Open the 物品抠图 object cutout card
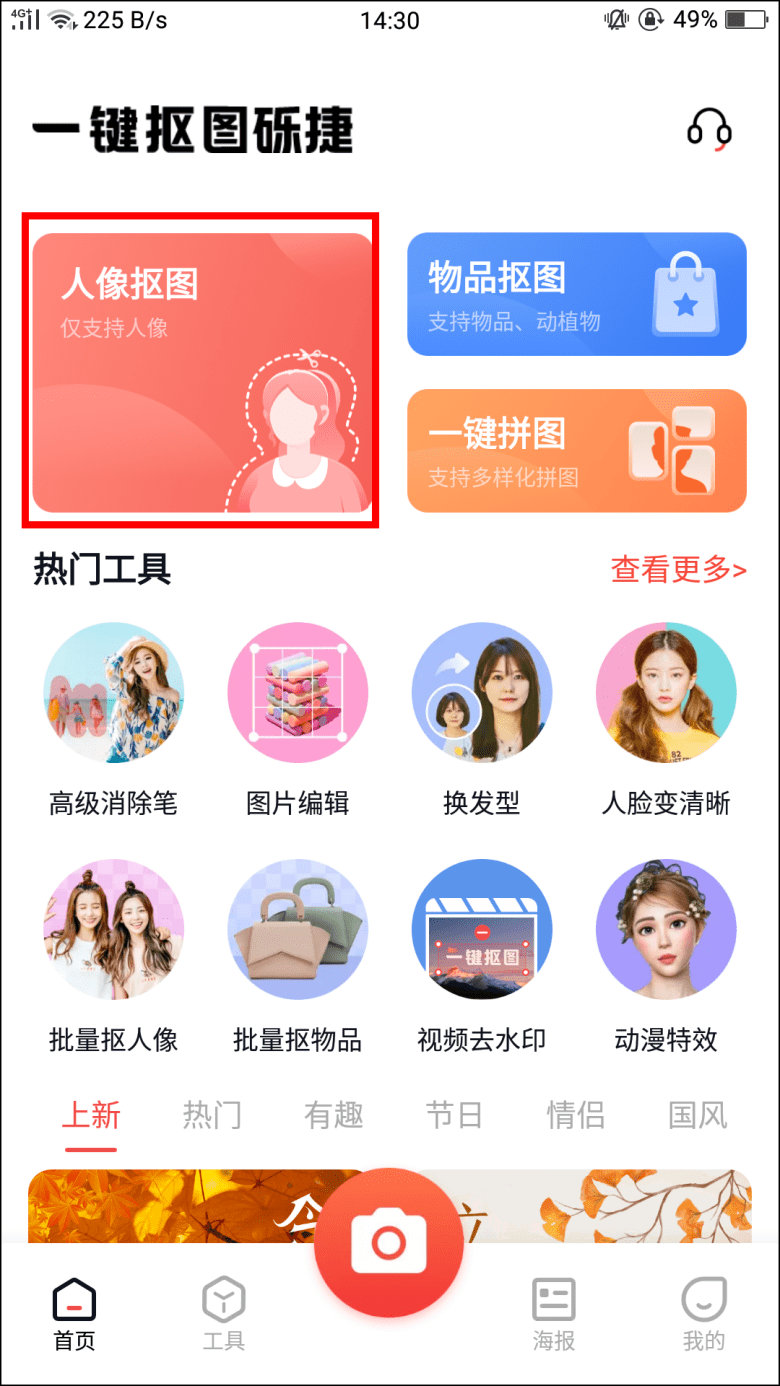Viewport: 780px width, 1386px height. pos(576,294)
